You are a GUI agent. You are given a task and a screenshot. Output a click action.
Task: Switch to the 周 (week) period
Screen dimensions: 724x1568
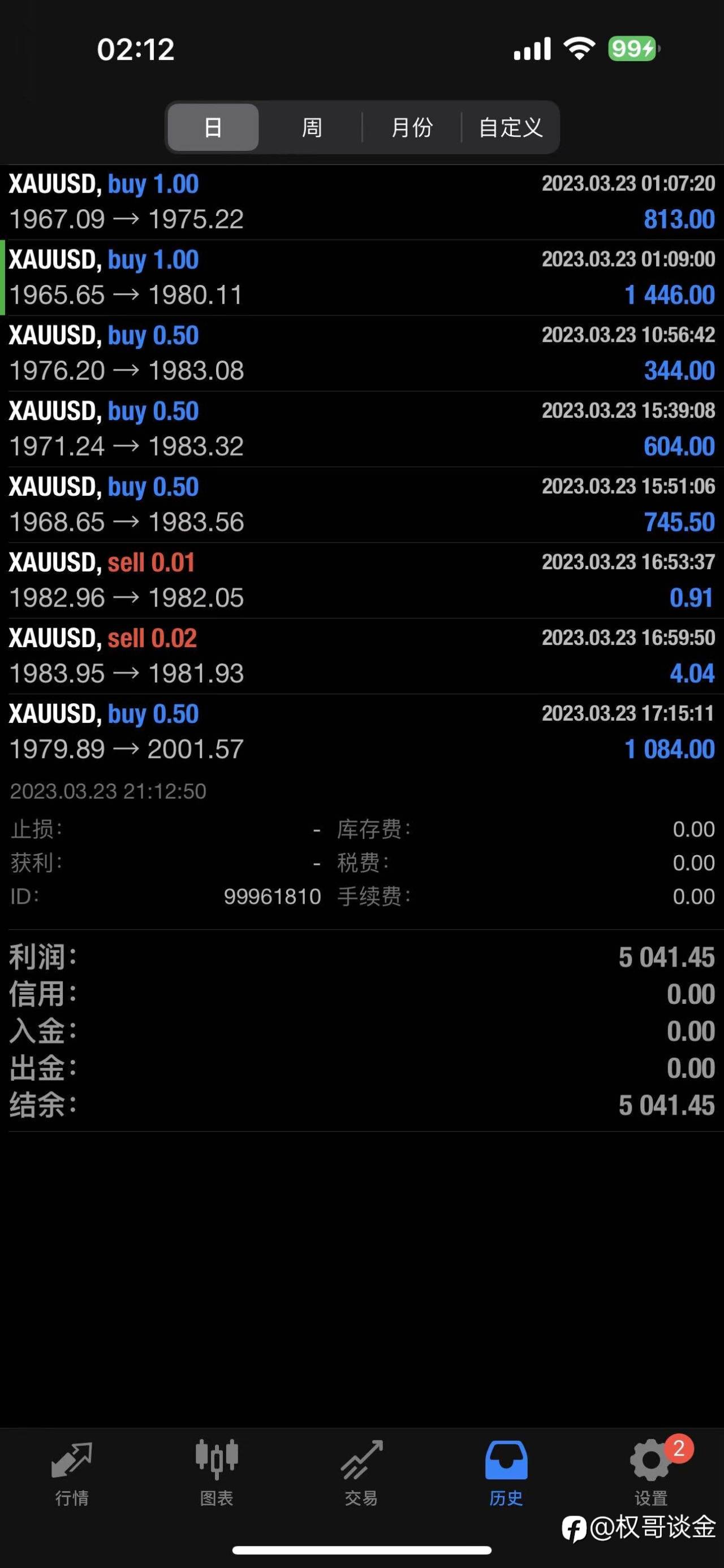(312, 127)
